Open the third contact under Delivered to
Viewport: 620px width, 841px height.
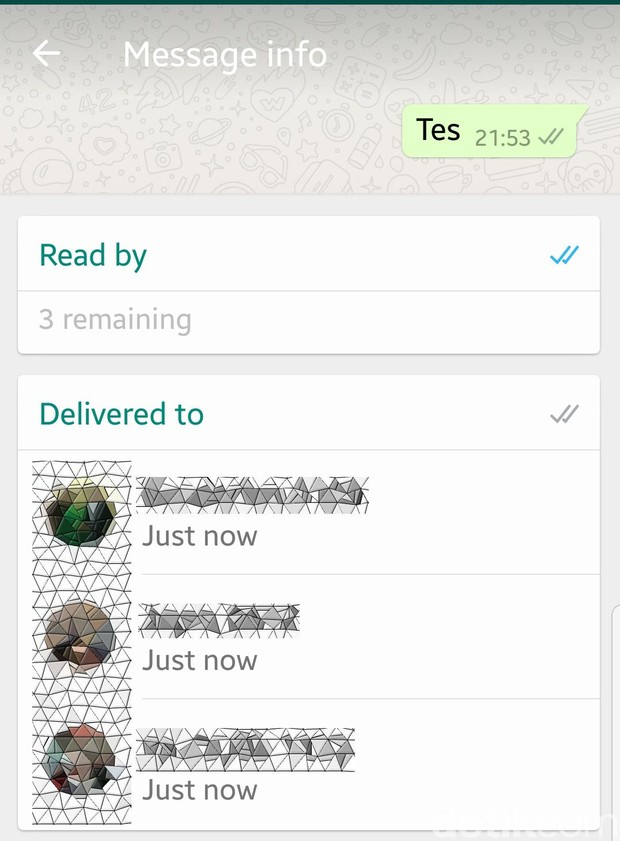point(300,765)
